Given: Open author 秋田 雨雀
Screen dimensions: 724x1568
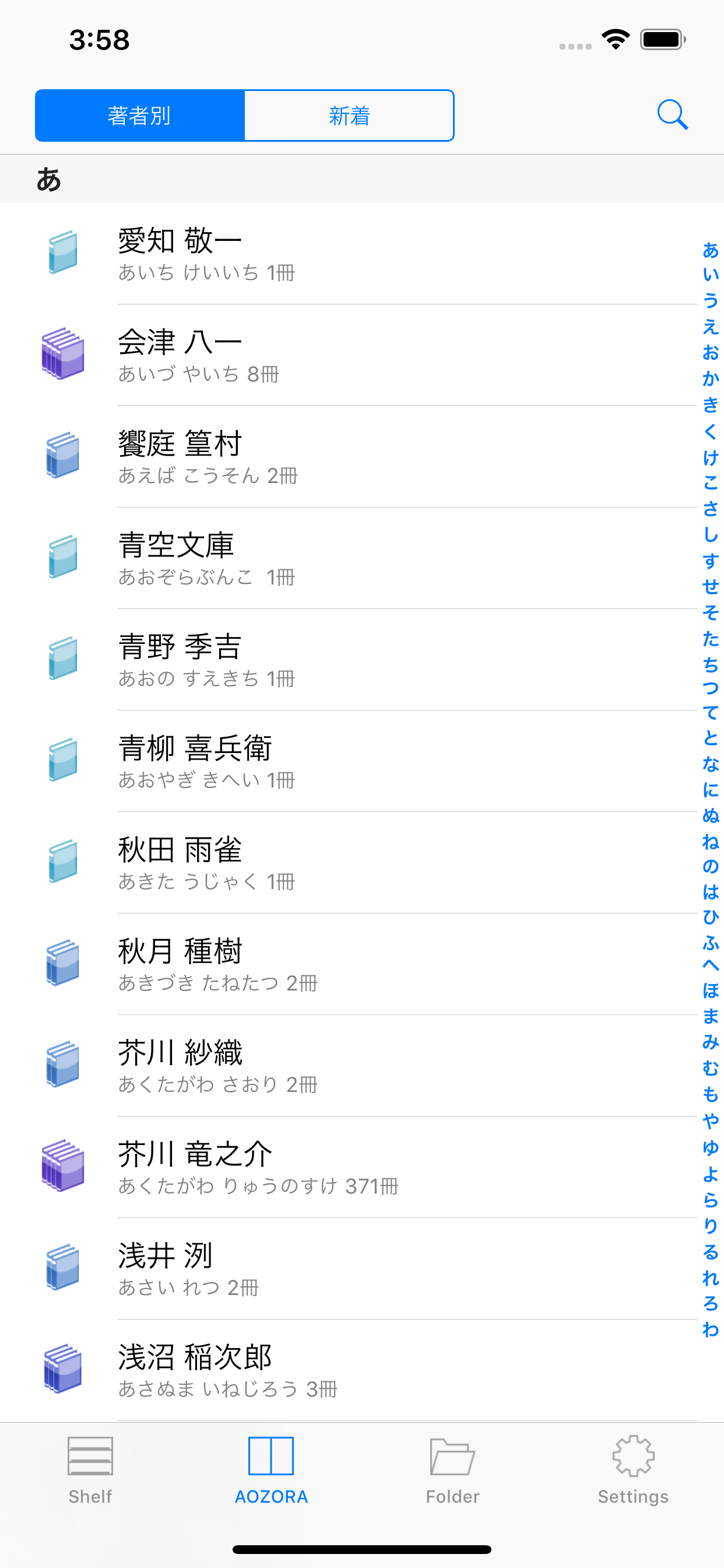Looking at the screenshot, I should pos(365,863).
